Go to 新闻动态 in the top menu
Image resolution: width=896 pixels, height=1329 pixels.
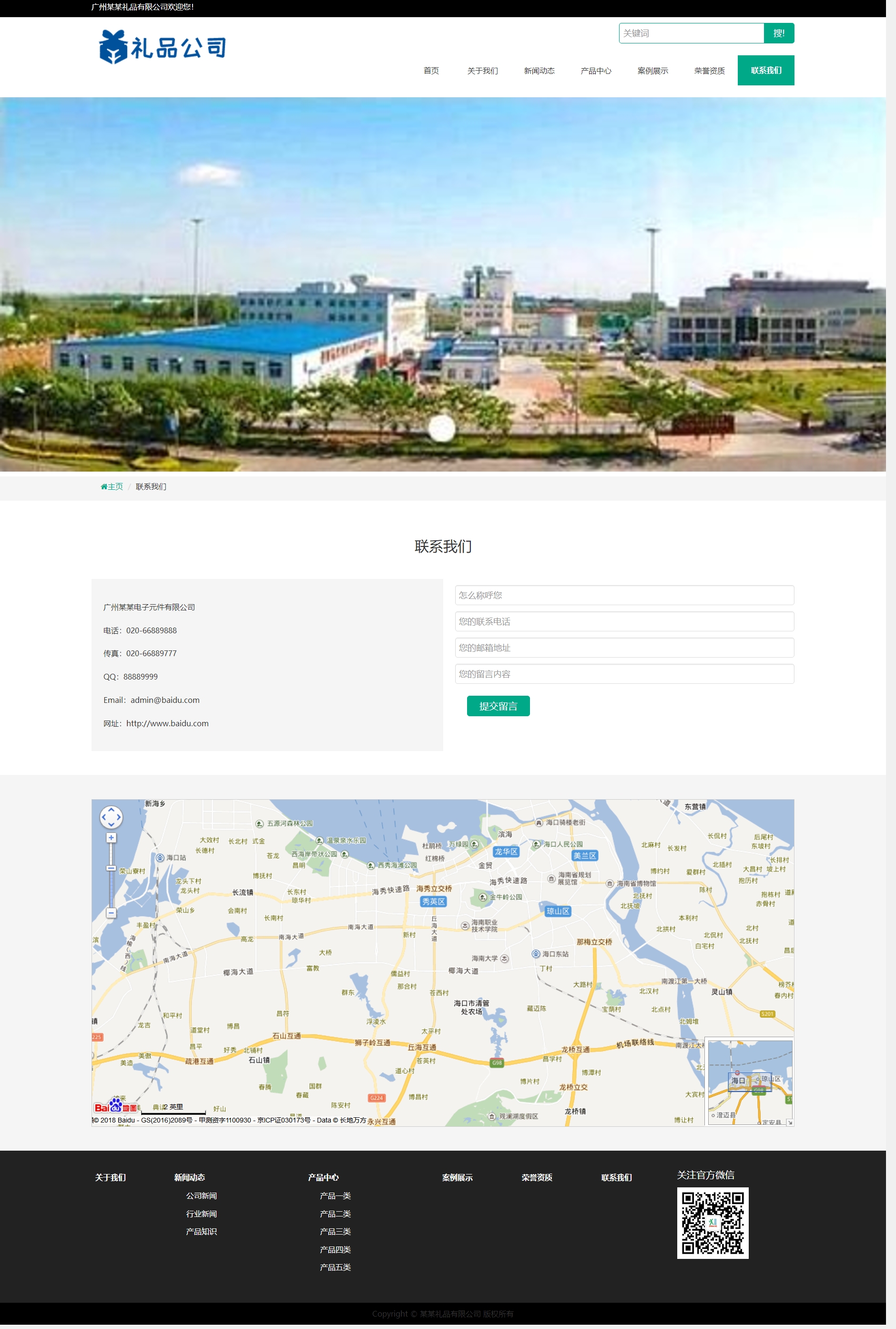click(x=539, y=71)
